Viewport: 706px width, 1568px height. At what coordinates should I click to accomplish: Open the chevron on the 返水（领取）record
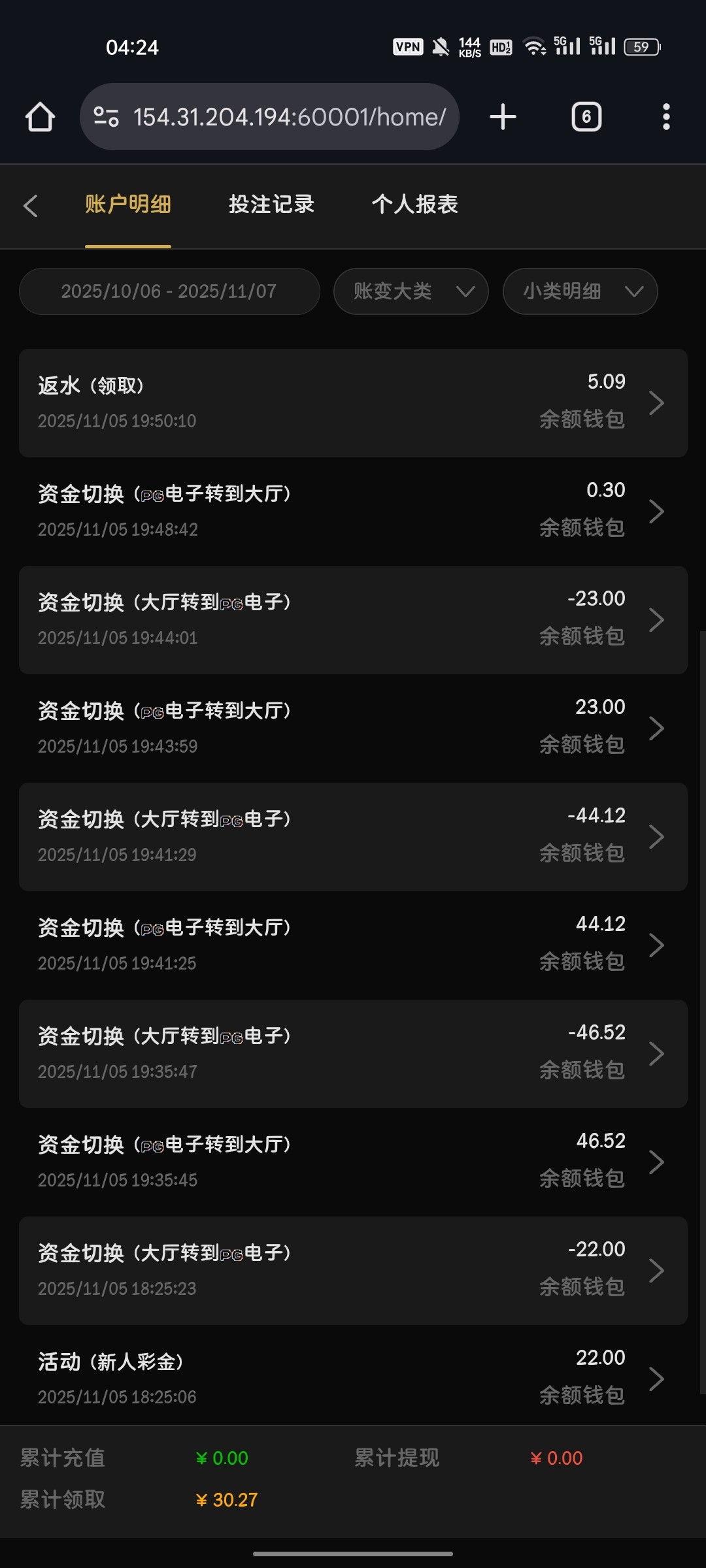point(658,402)
